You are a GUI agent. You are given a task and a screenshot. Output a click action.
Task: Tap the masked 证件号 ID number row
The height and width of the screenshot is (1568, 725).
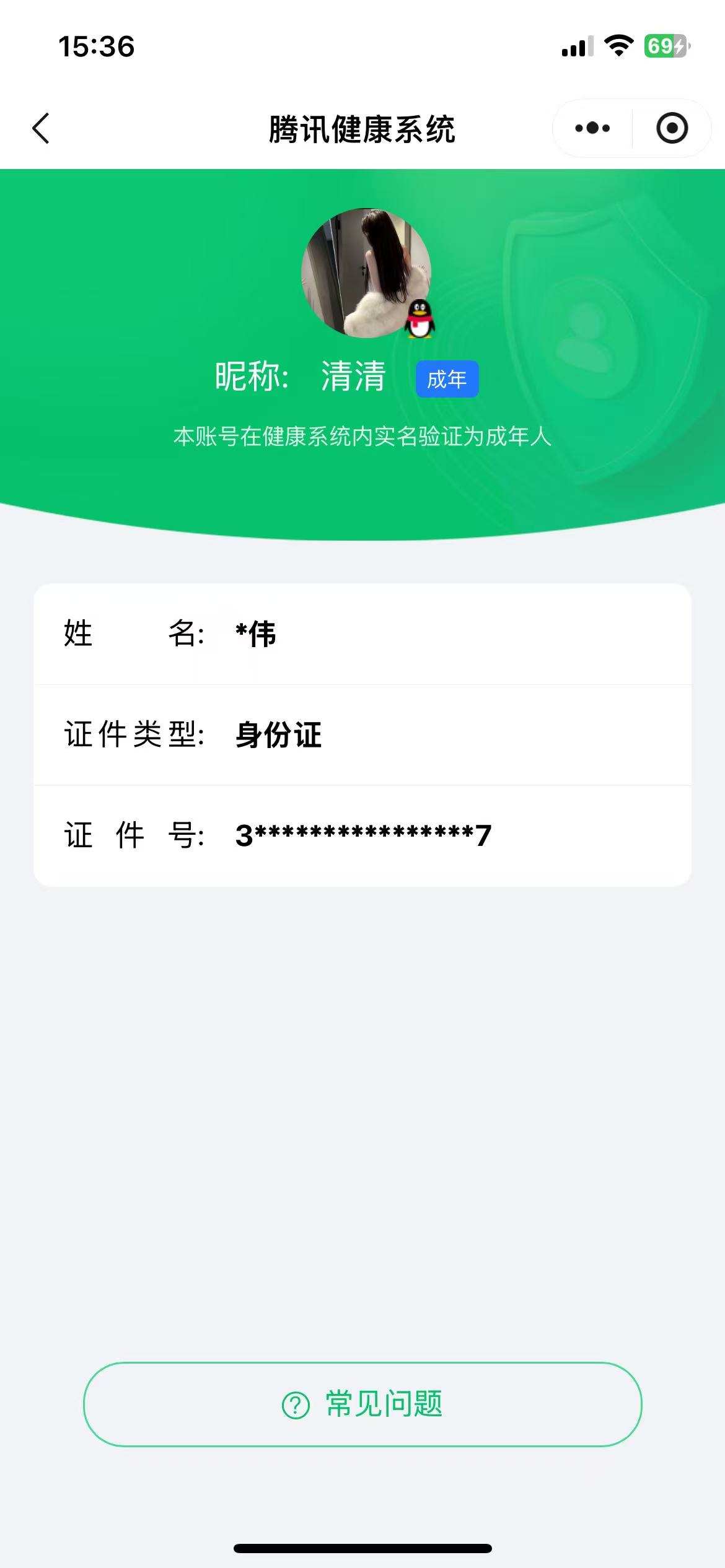coord(362,835)
